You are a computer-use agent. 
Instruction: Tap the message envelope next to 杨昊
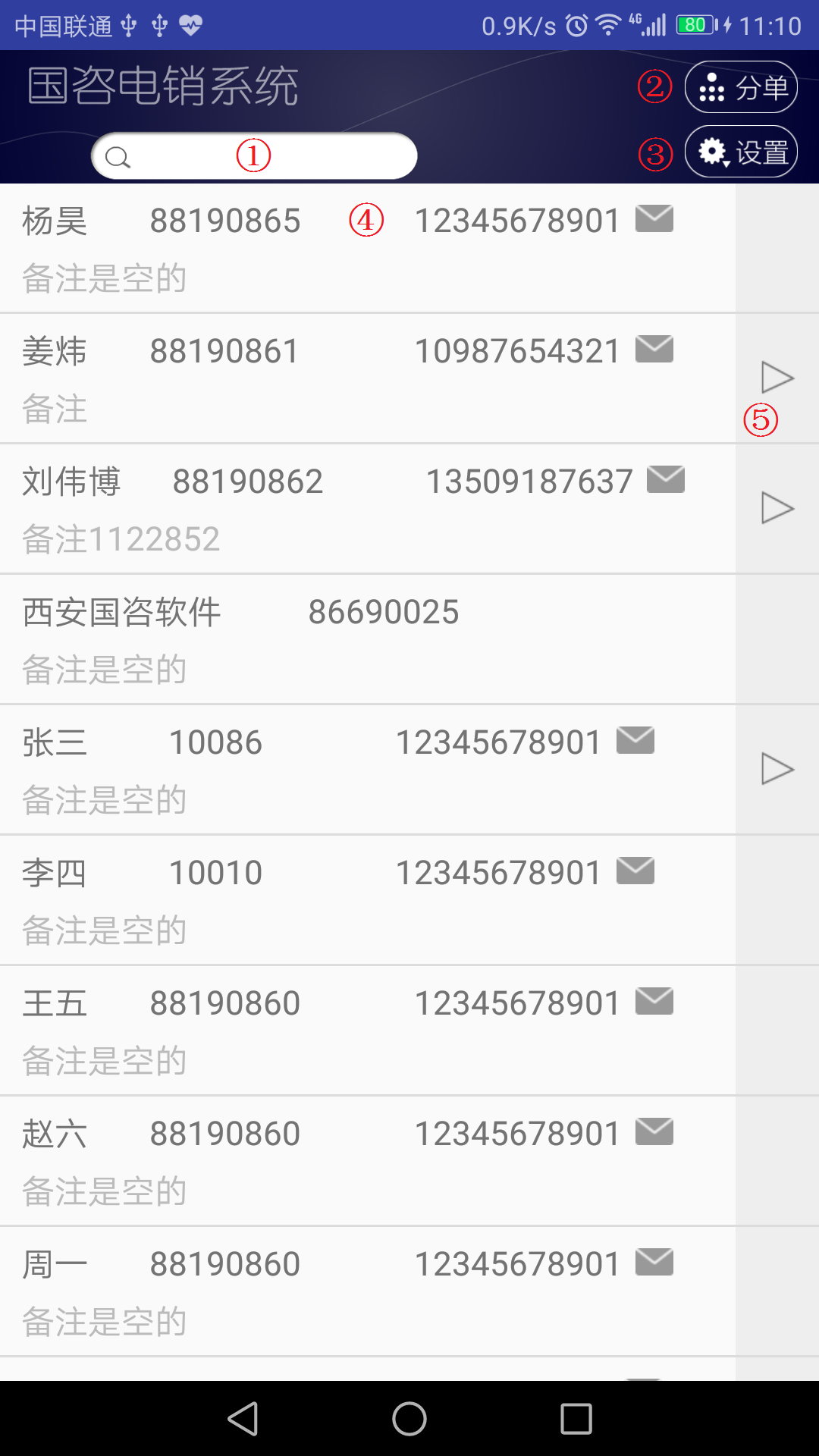(x=654, y=219)
